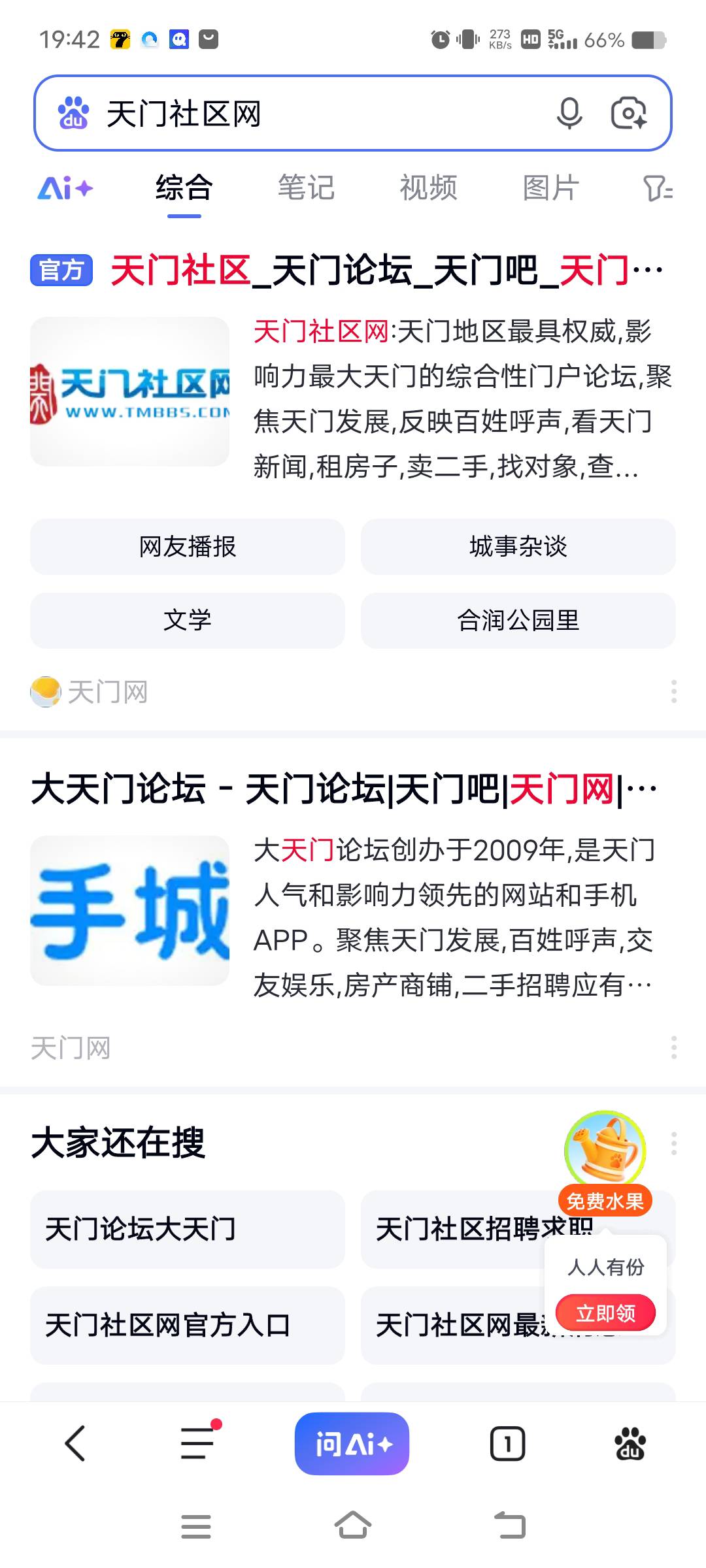Select the 文学 sub-link
Viewport: 706px width, 1568px height.
click(188, 620)
